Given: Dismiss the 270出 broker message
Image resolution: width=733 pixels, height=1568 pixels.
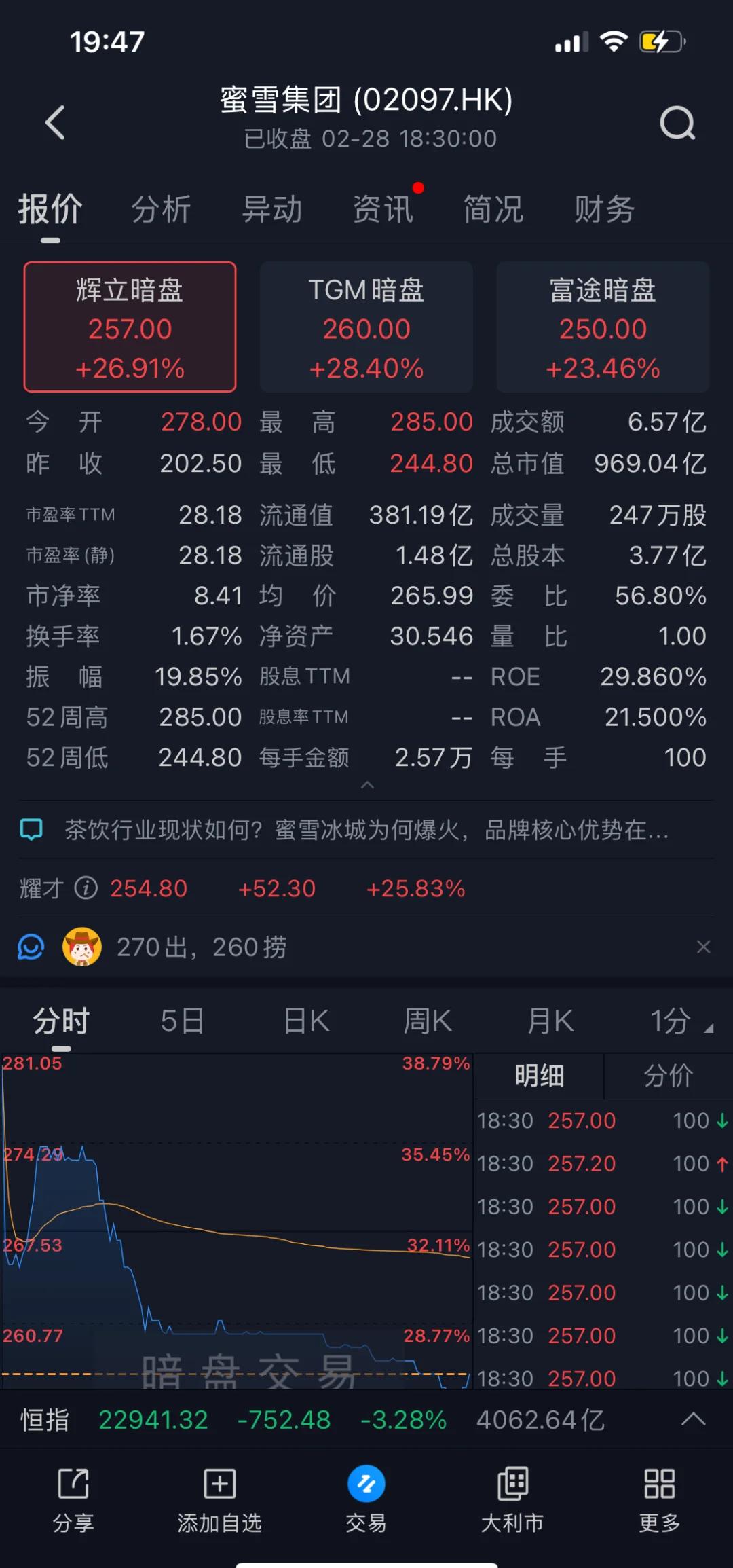Looking at the screenshot, I should [x=703, y=947].
